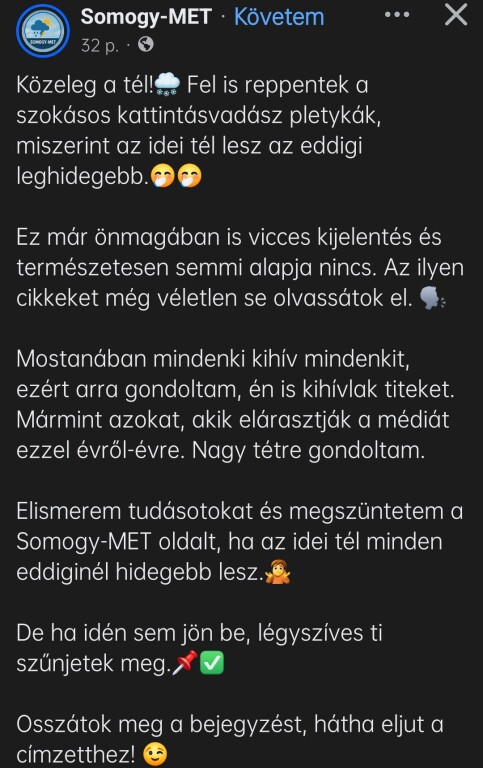Open Somogy-MET profile picture
This screenshot has height=768, width=483.
43,31
